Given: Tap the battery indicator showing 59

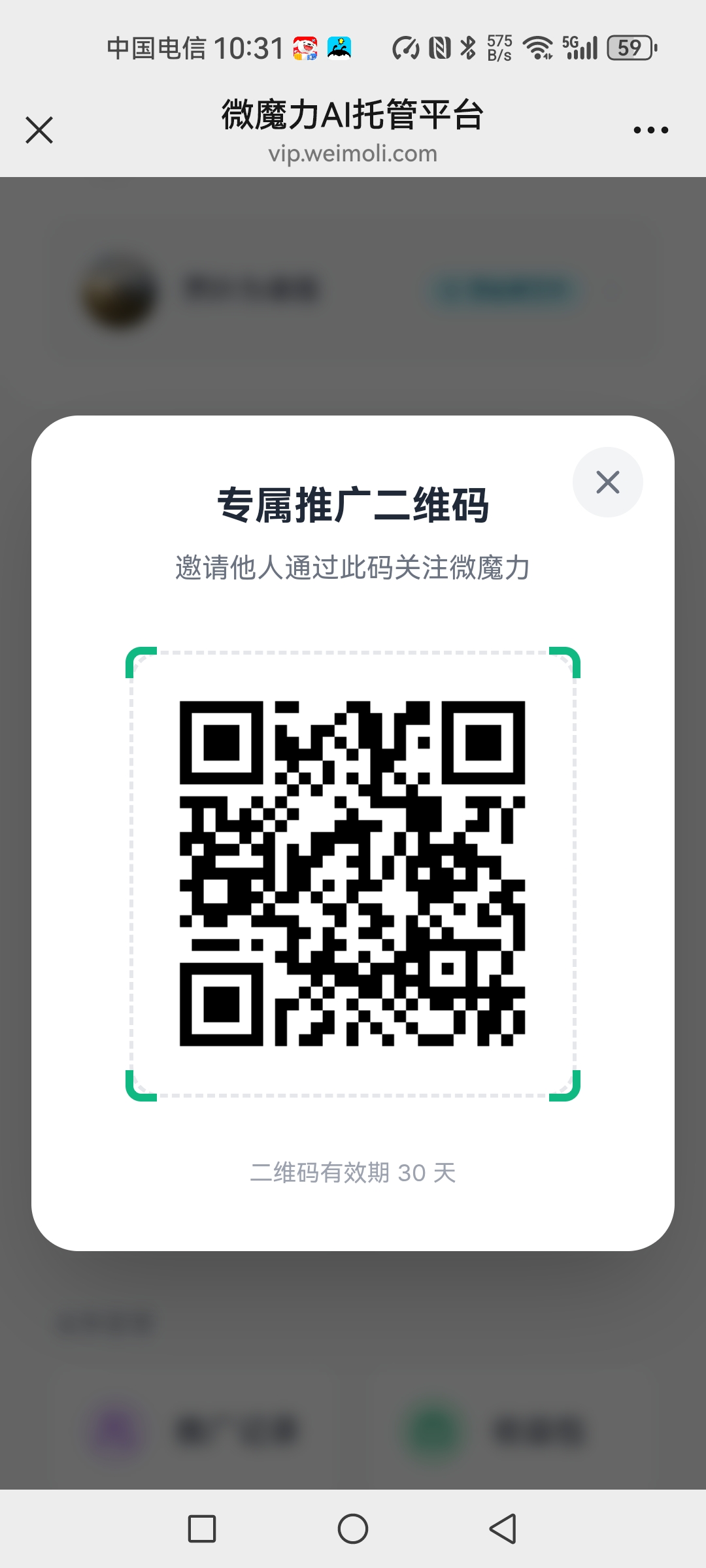Looking at the screenshot, I should (x=629, y=48).
